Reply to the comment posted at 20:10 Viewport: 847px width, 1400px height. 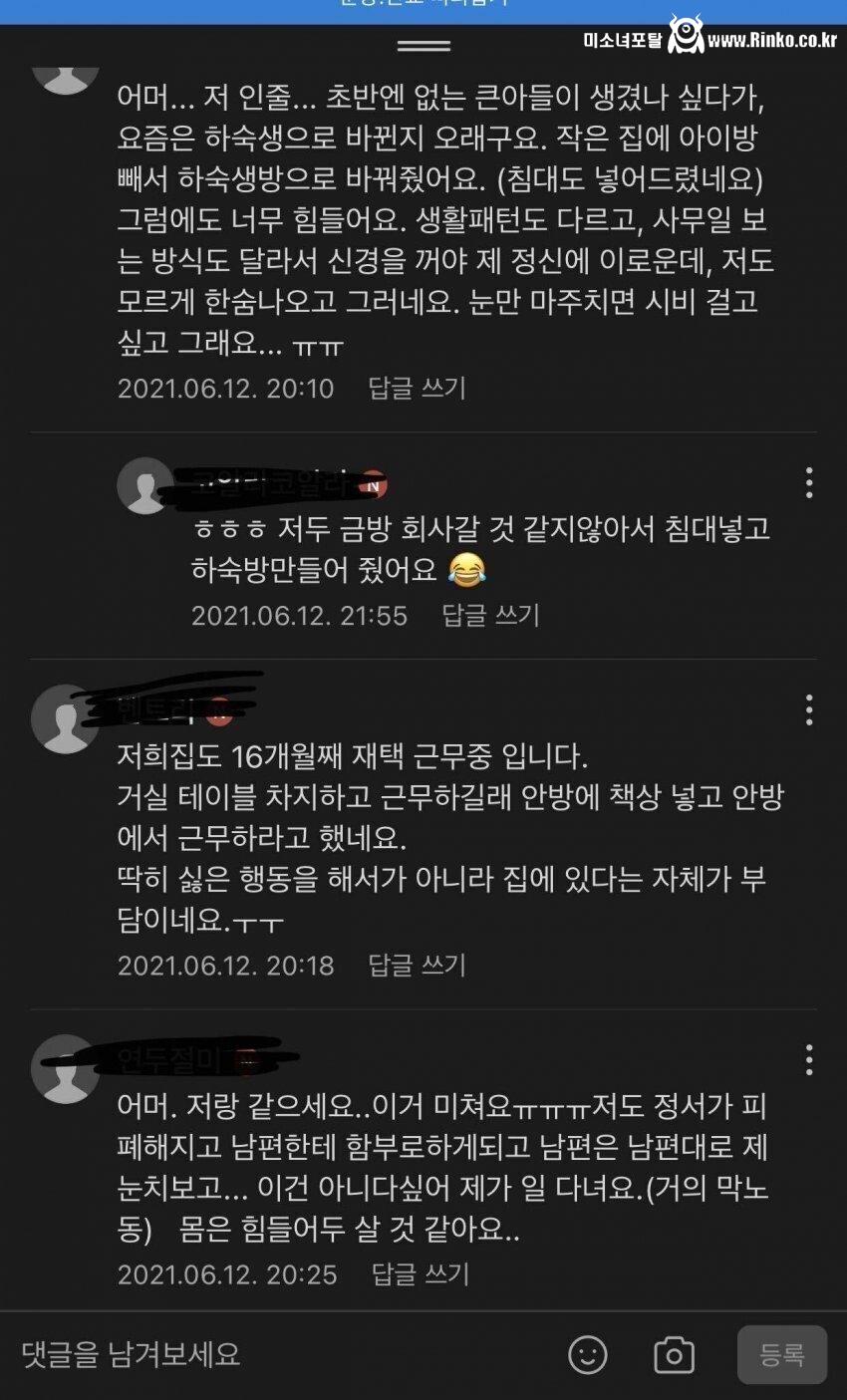[x=417, y=388]
